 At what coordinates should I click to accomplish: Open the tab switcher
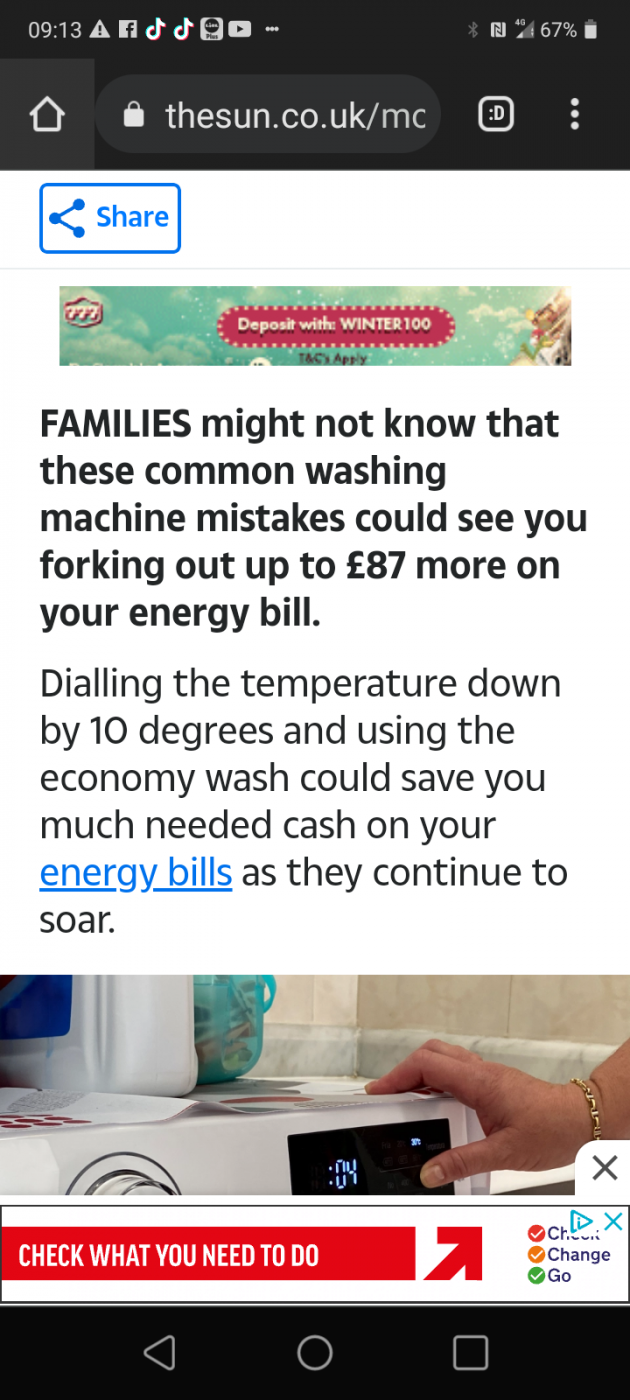point(496,116)
